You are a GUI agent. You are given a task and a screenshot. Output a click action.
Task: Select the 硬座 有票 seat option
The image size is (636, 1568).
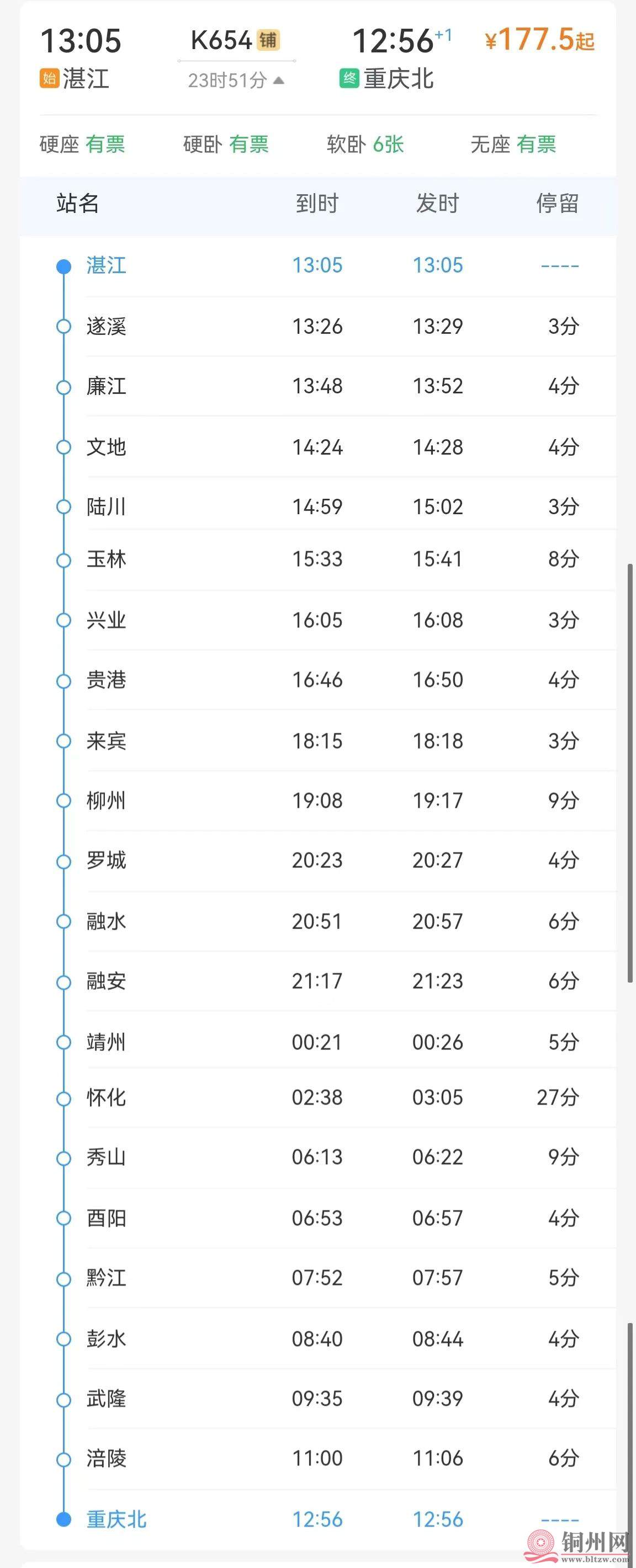click(82, 145)
